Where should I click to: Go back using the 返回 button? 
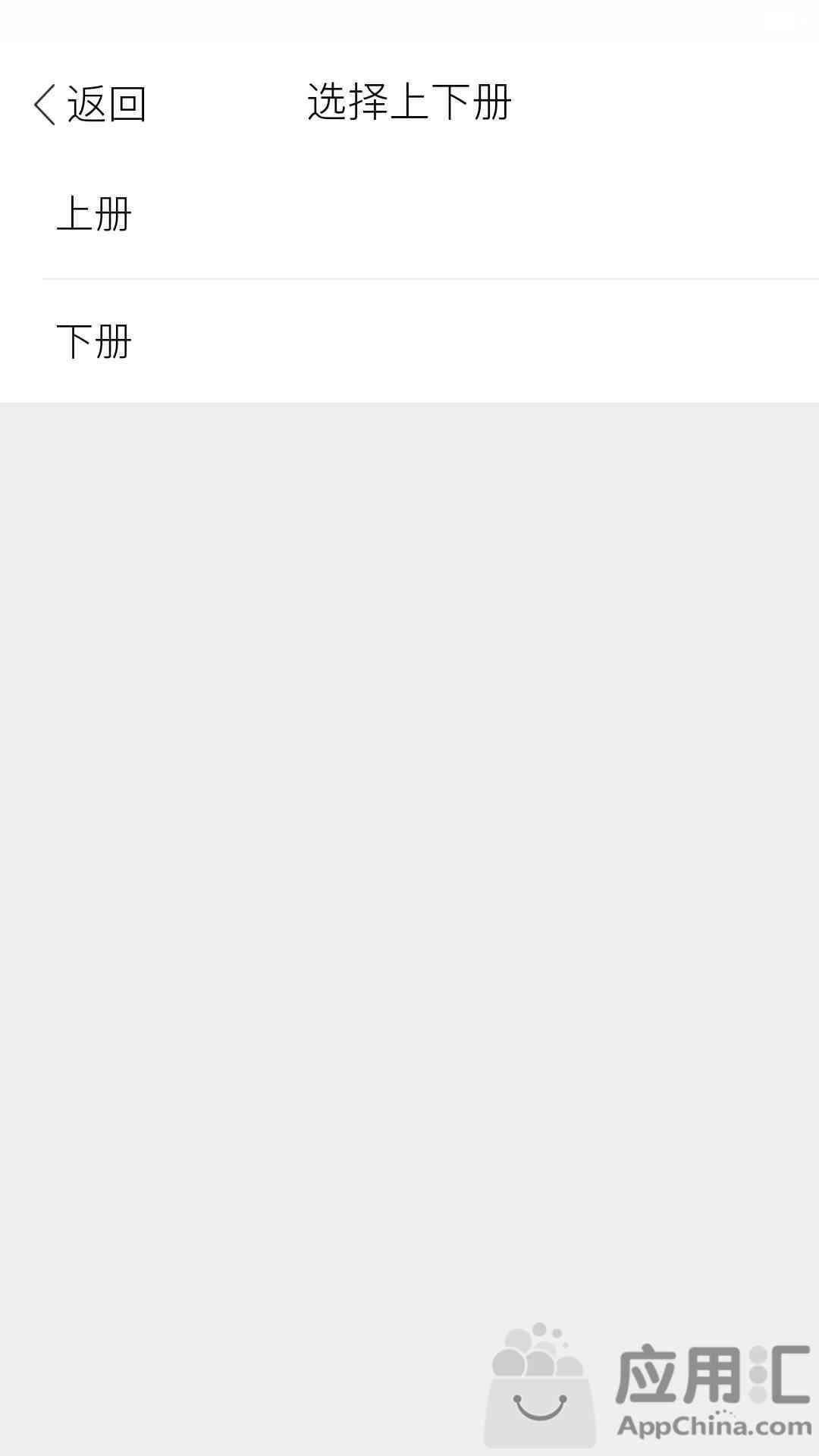(x=89, y=104)
